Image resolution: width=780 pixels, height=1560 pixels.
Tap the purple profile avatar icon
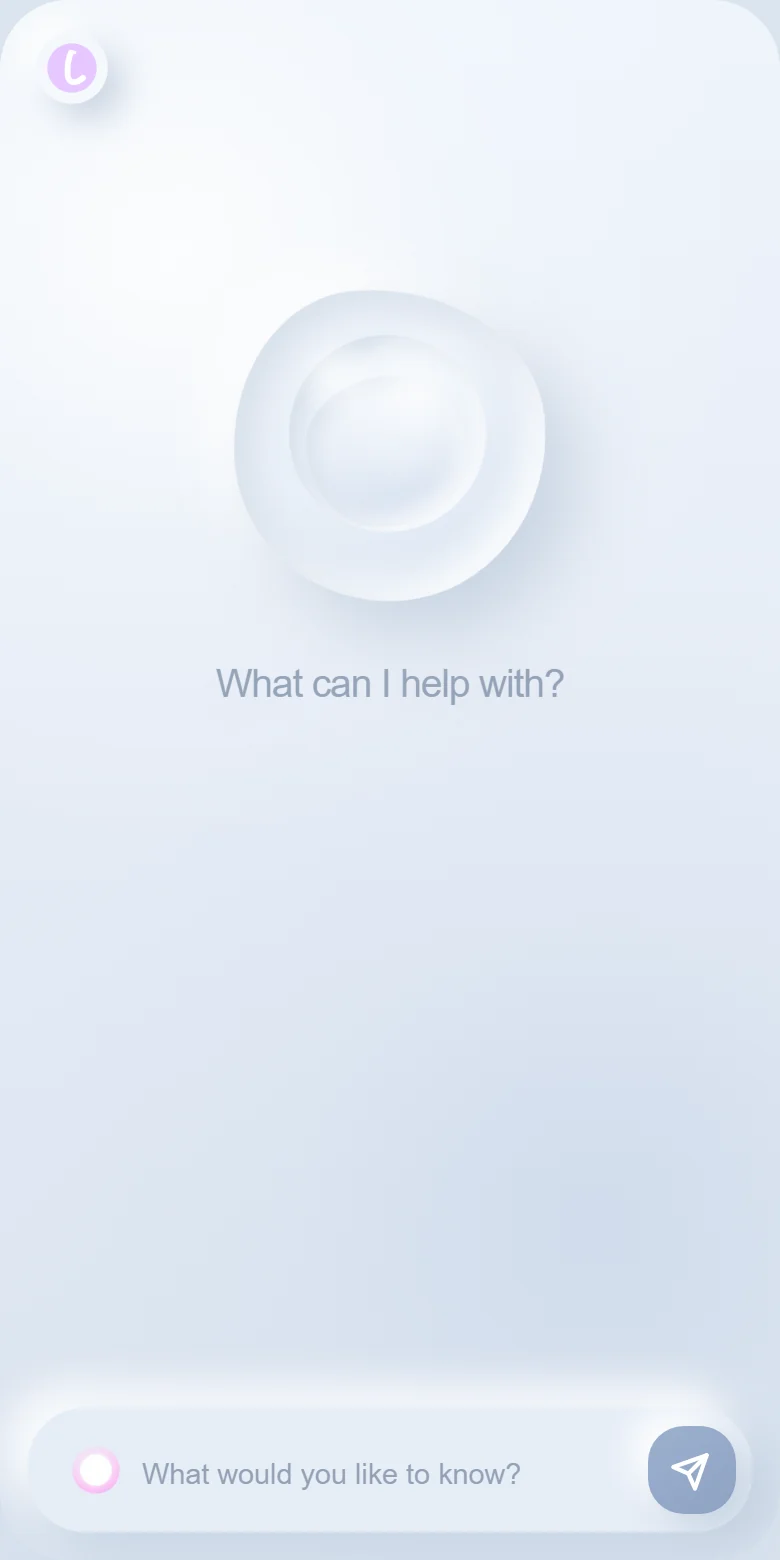pos(72,69)
